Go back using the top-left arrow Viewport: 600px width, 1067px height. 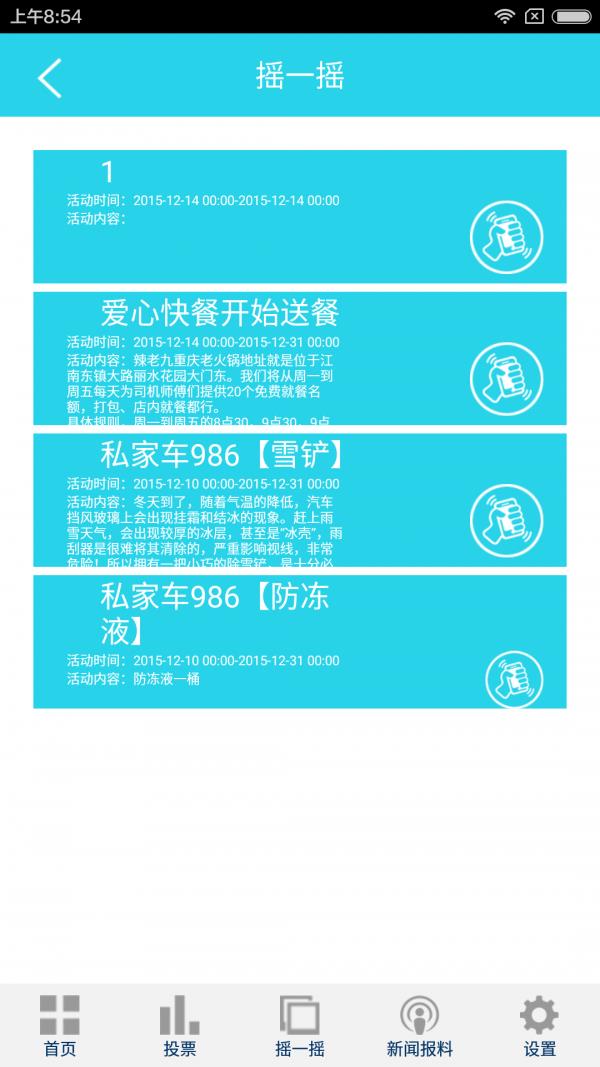point(49,77)
